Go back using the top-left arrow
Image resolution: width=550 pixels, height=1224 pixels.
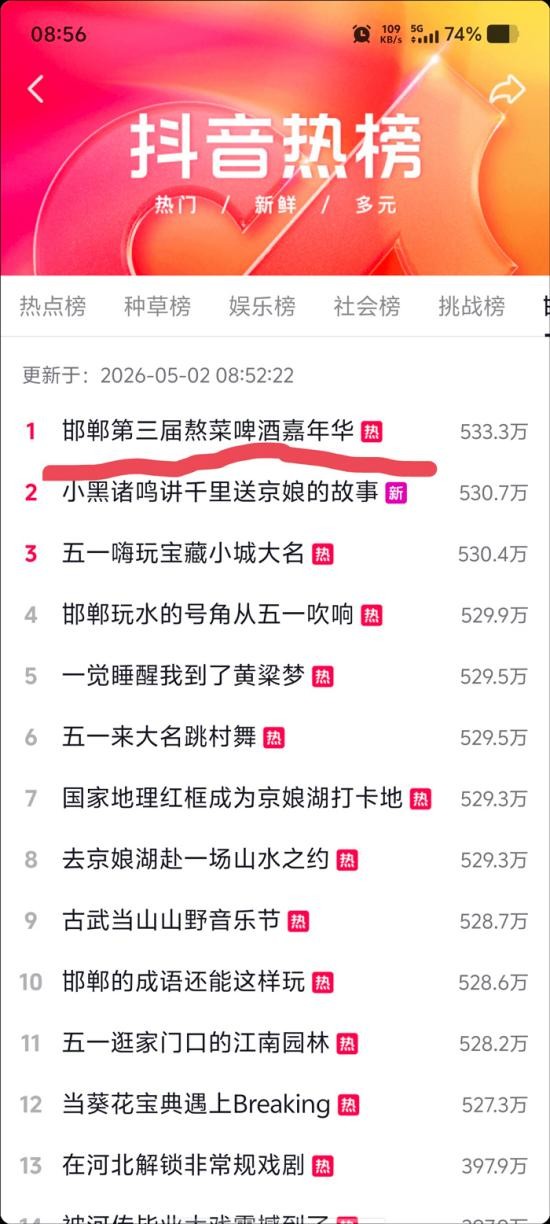click(36, 89)
